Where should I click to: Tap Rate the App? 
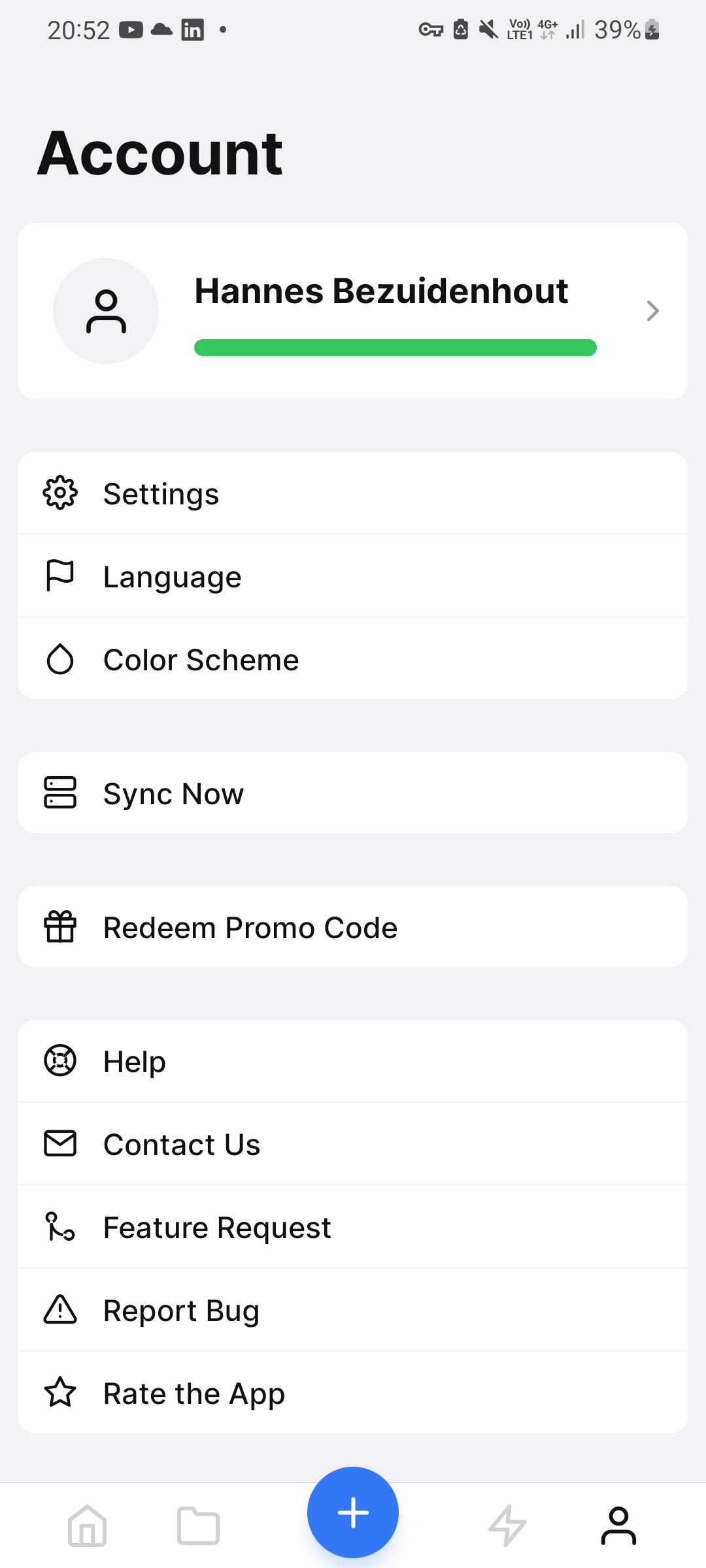353,1393
